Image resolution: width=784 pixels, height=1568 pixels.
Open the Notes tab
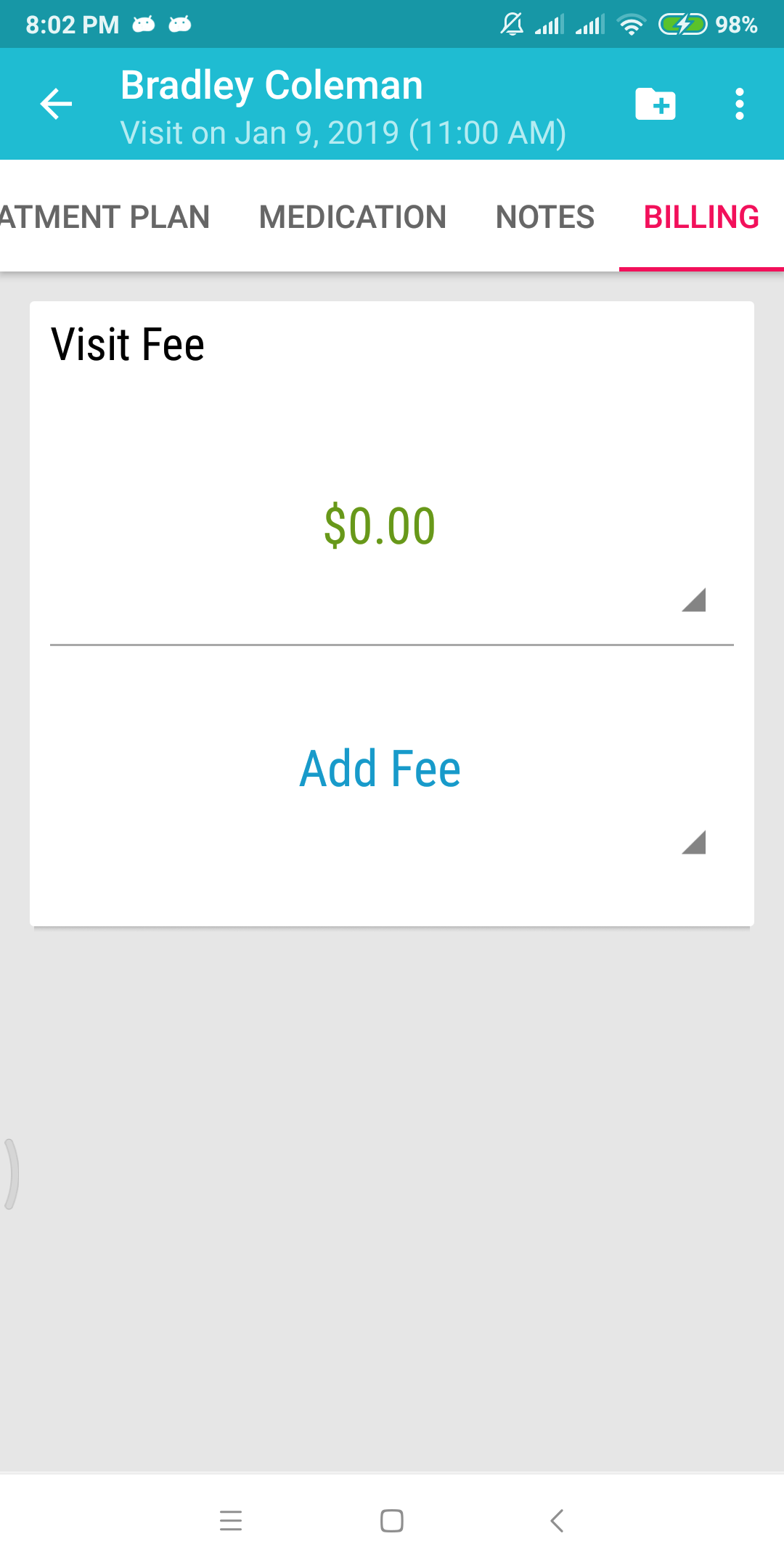click(x=545, y=217)
